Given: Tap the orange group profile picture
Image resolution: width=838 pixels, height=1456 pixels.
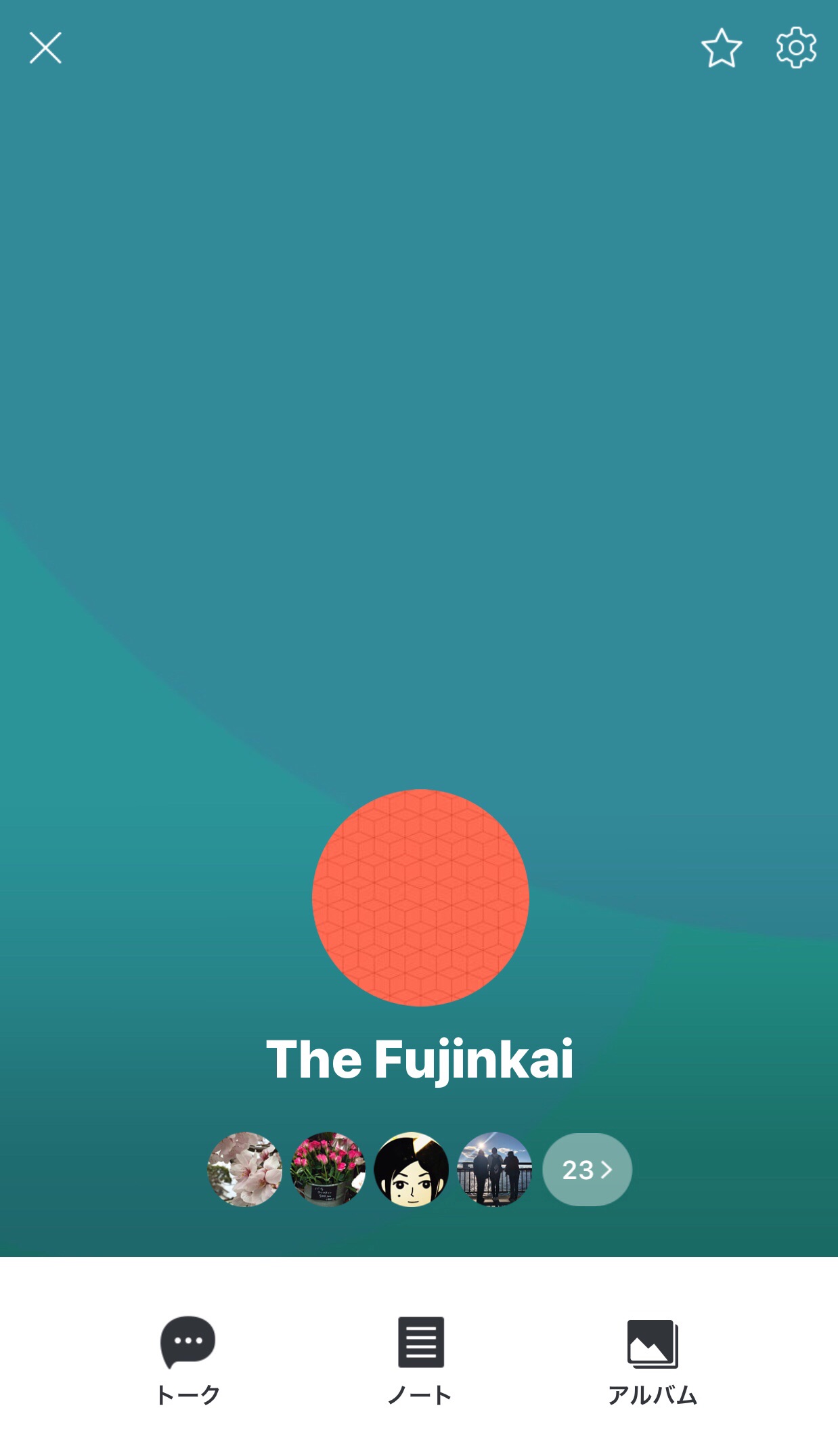Looking at the screenshot, I should (420, 898).
